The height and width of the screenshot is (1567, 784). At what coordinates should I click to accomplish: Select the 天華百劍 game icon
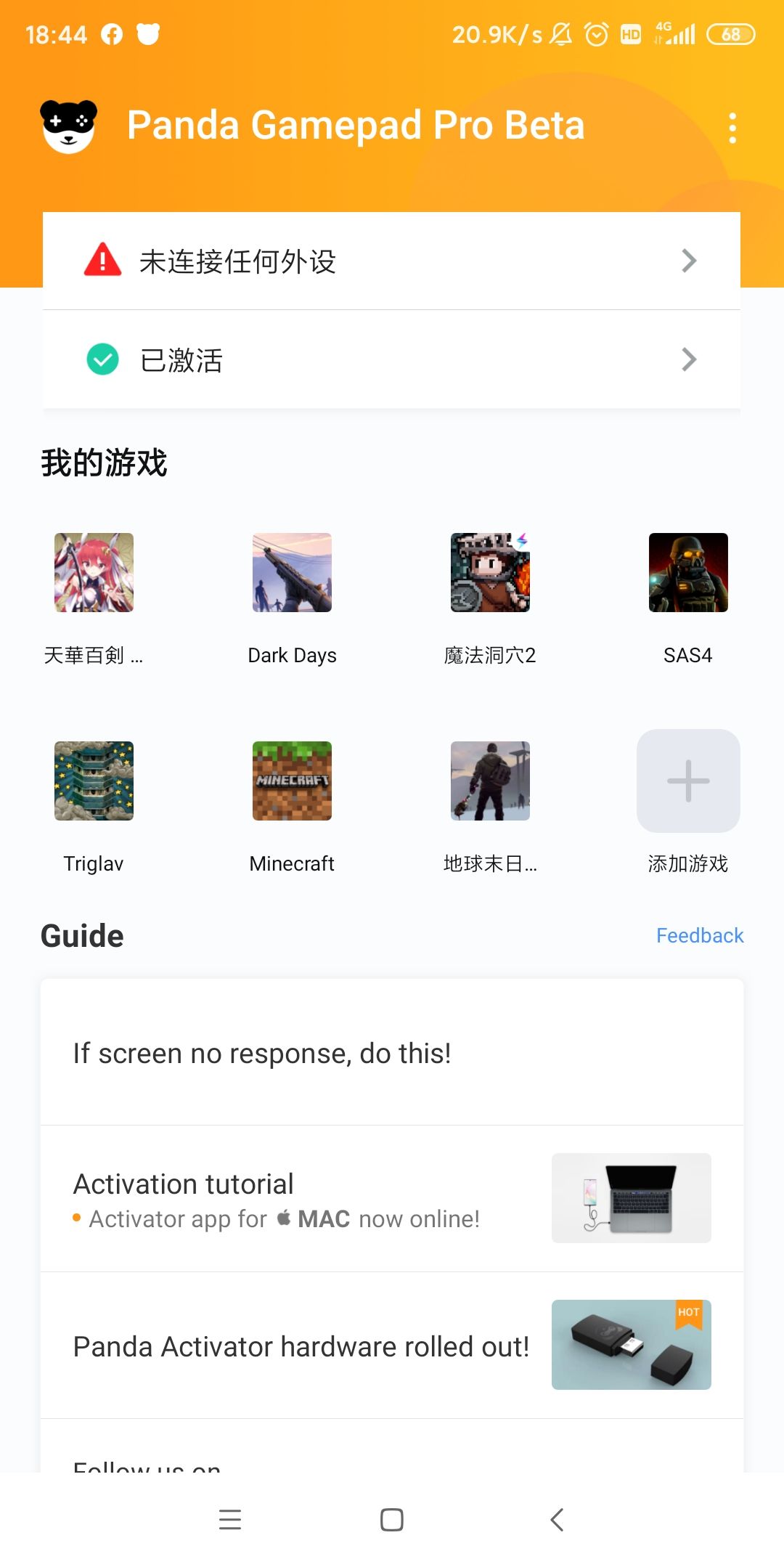(94, 573)
